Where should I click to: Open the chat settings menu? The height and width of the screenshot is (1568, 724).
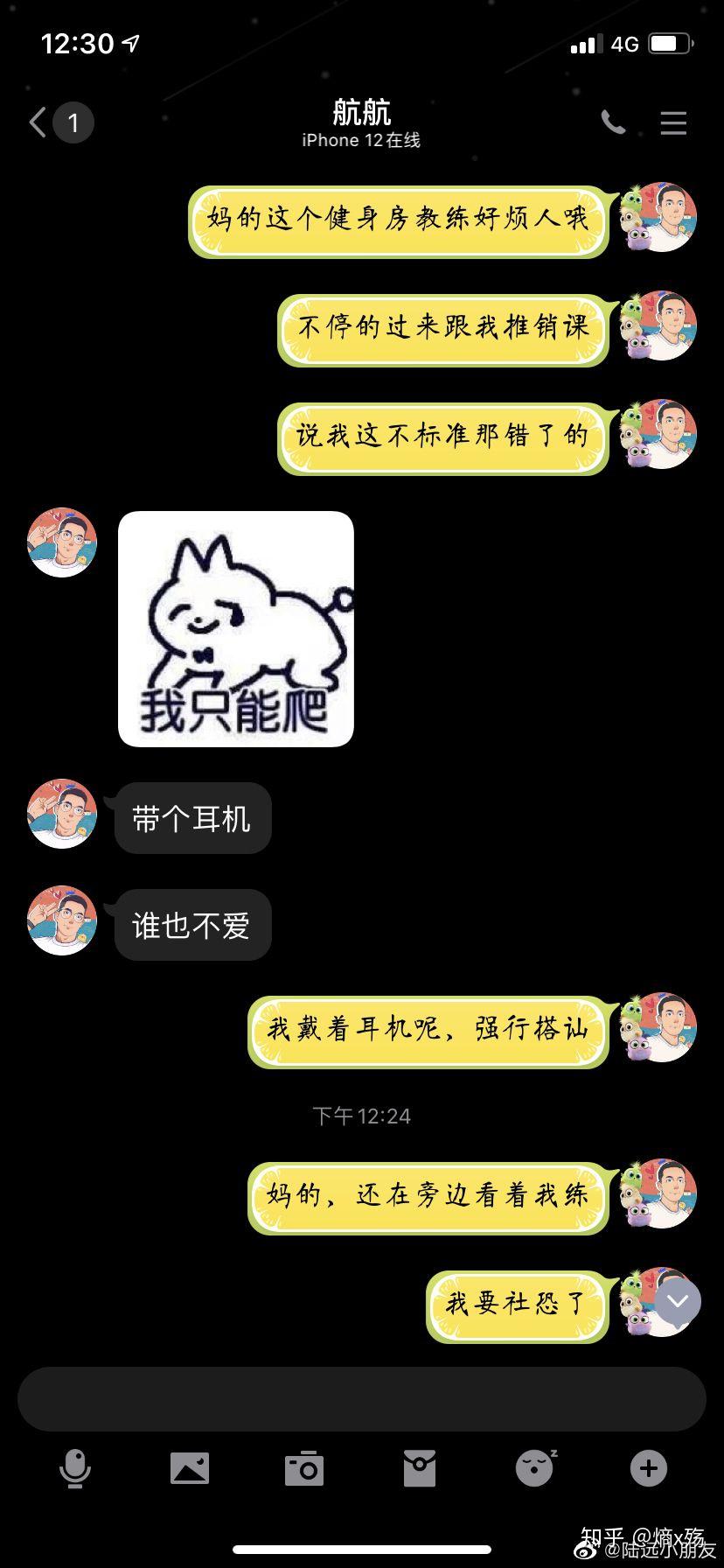[673, 122]
